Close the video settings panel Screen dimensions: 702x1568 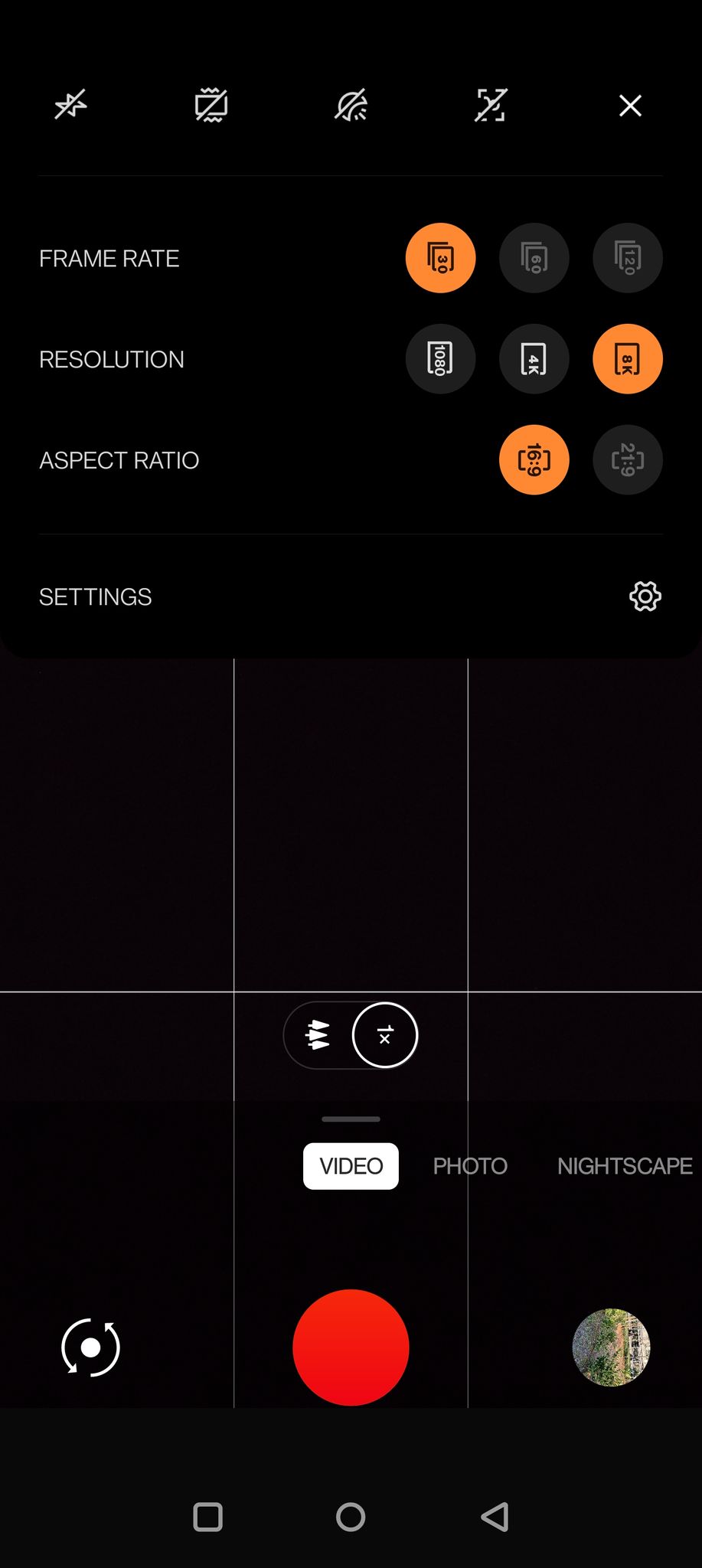pos(630,106)
